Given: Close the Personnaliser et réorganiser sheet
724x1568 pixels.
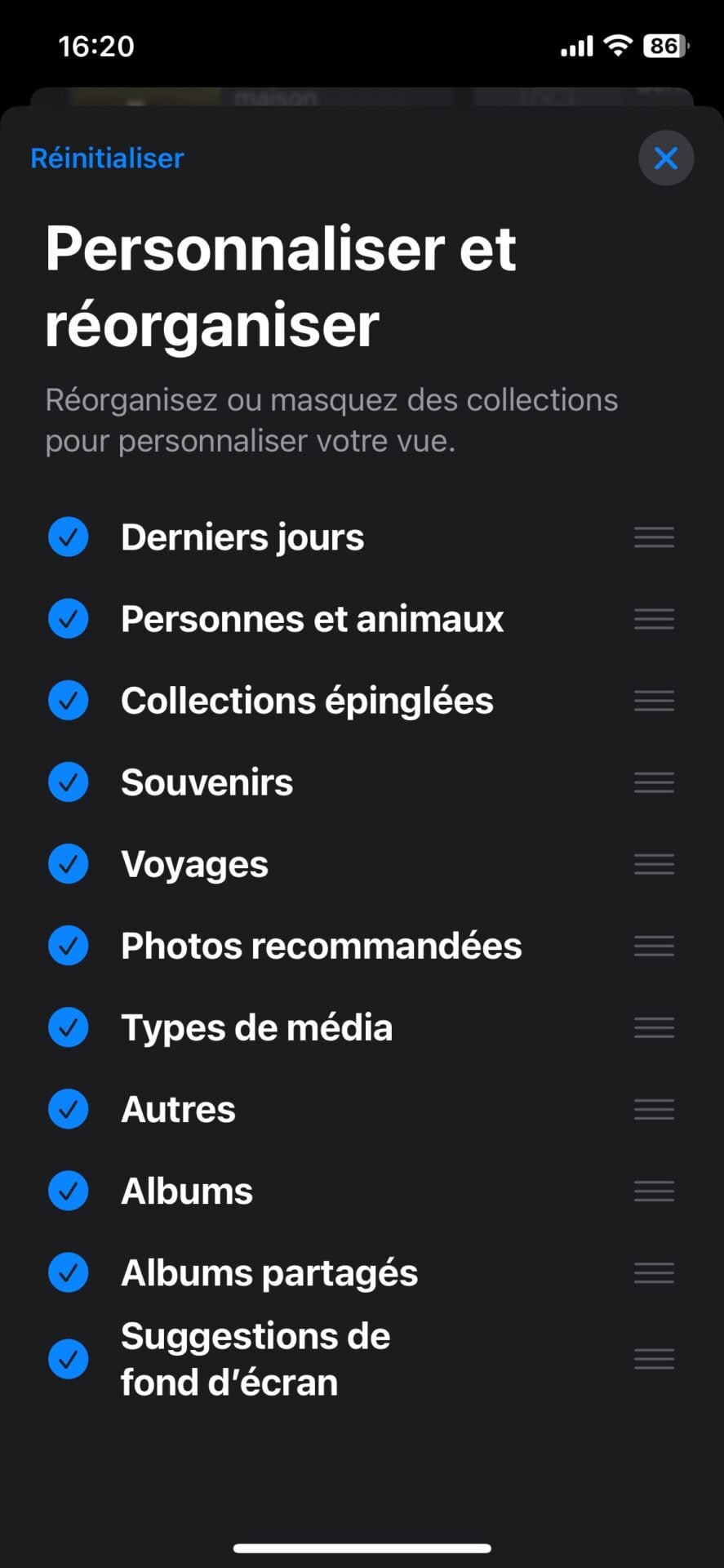Looking at the screenshot, I should 666,158.
